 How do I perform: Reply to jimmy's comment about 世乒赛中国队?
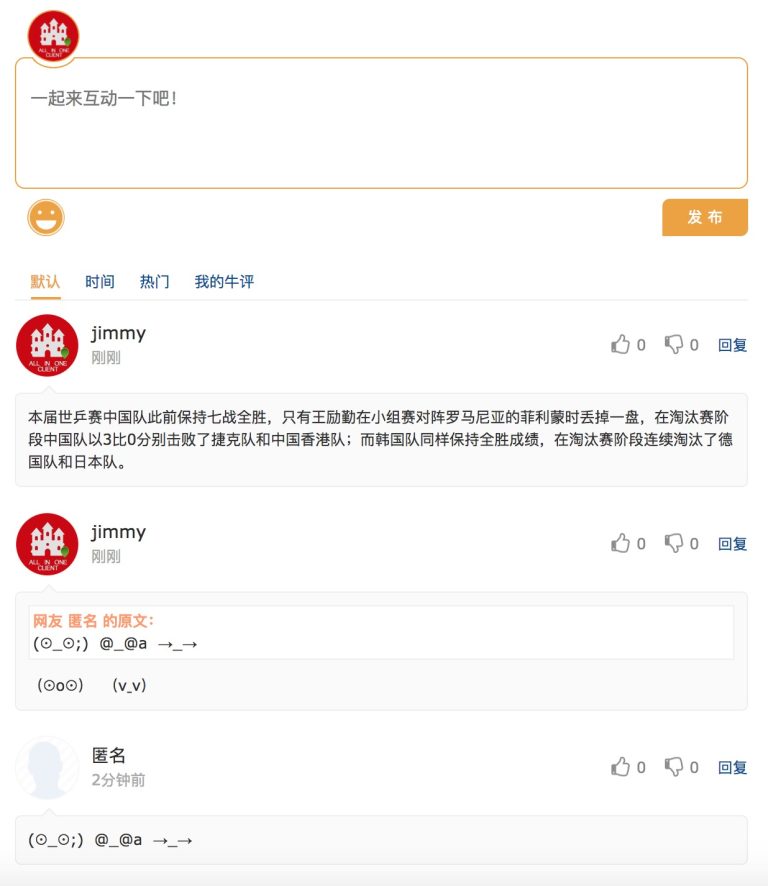(732, 345)
